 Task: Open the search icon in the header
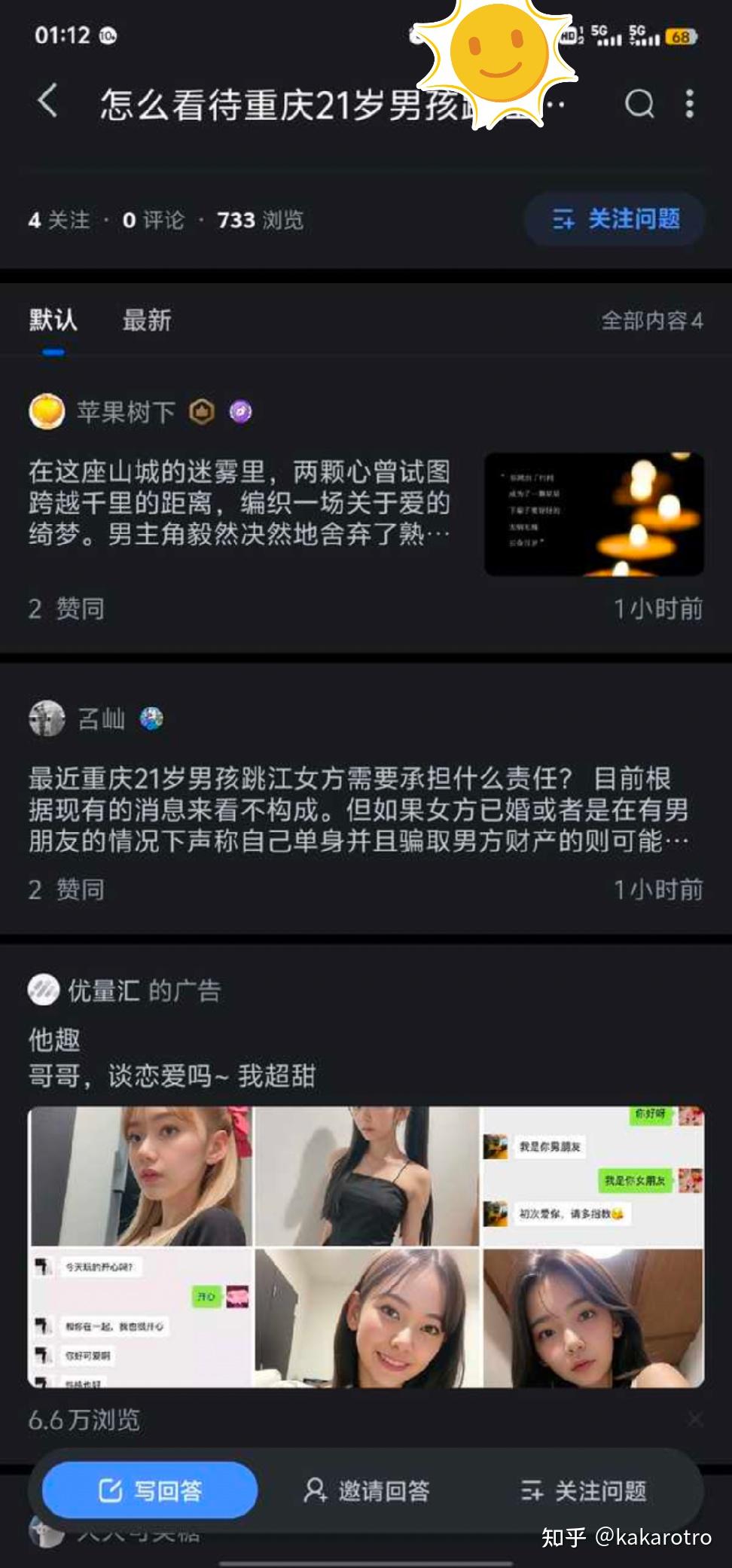[639, 104]
